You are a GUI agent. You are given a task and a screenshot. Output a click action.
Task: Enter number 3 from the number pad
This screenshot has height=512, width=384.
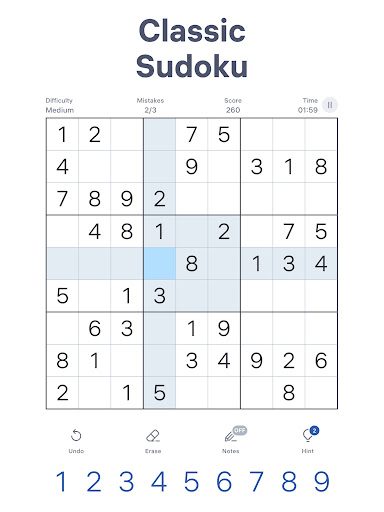127,481
